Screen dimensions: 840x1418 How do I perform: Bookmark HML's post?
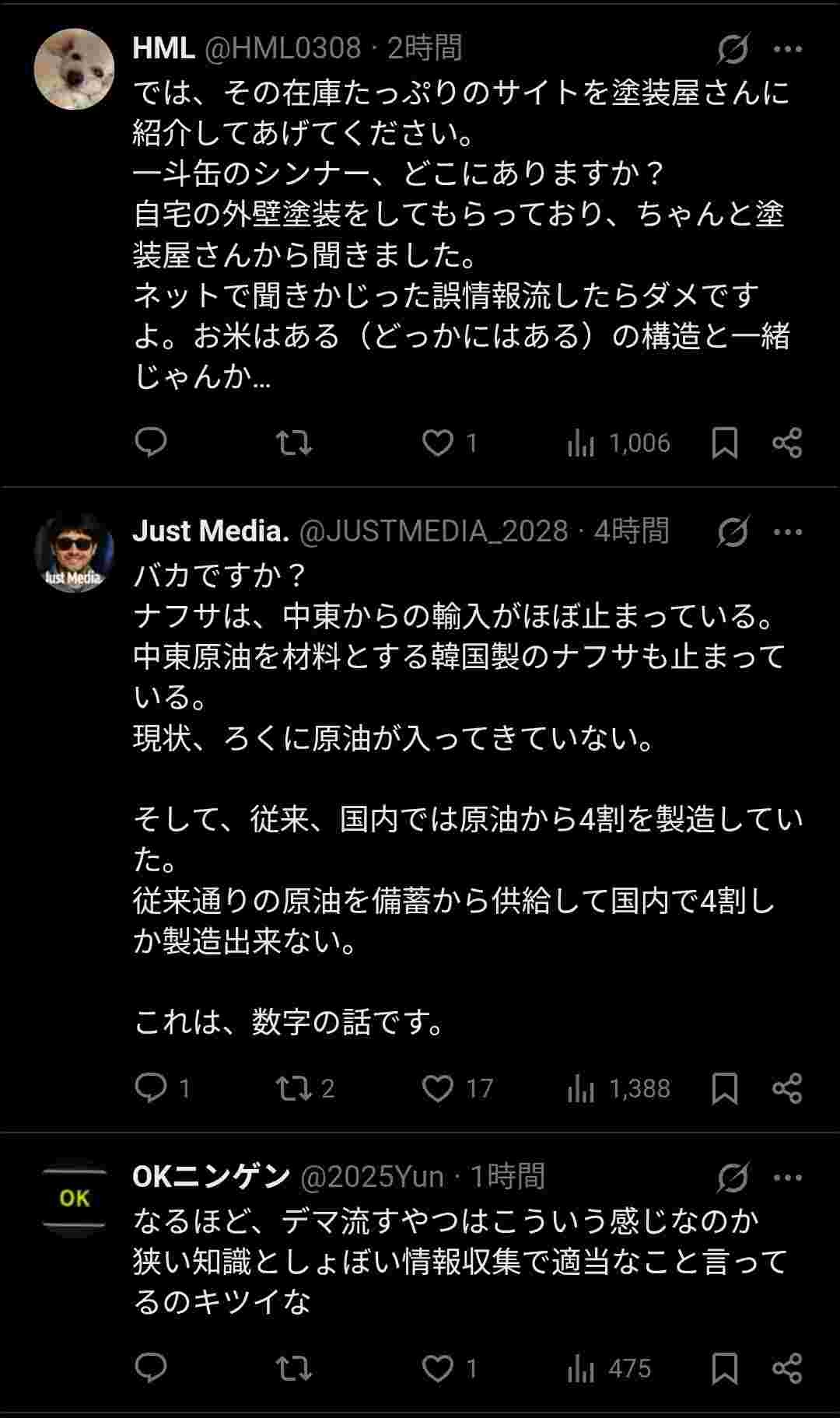point(724,443)
